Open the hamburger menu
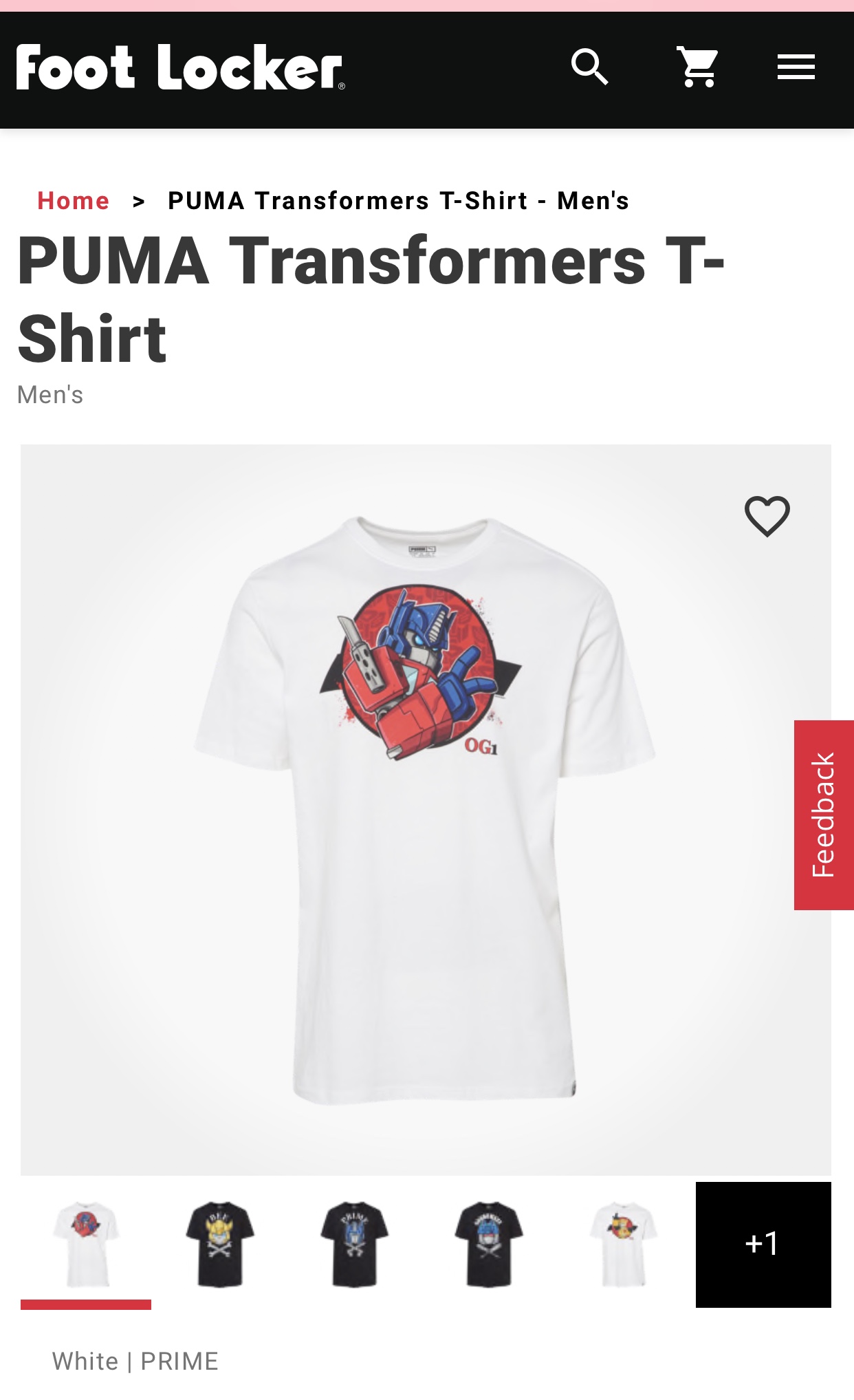This screenshot has height=1400, width=854. pyautogui.click(x=796, y=67)
